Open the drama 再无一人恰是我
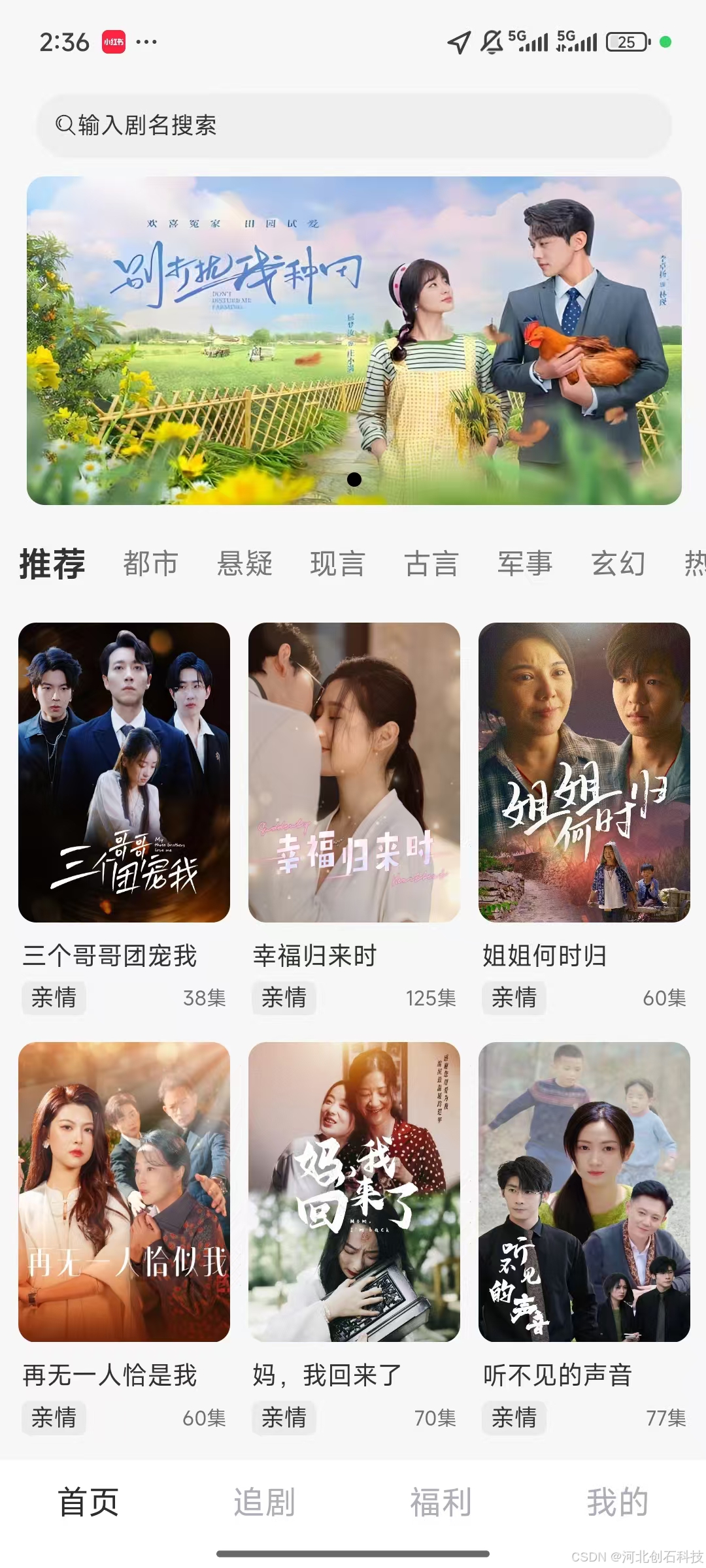Viewport: 706px width, 1568px height. tap(124, 1192)
